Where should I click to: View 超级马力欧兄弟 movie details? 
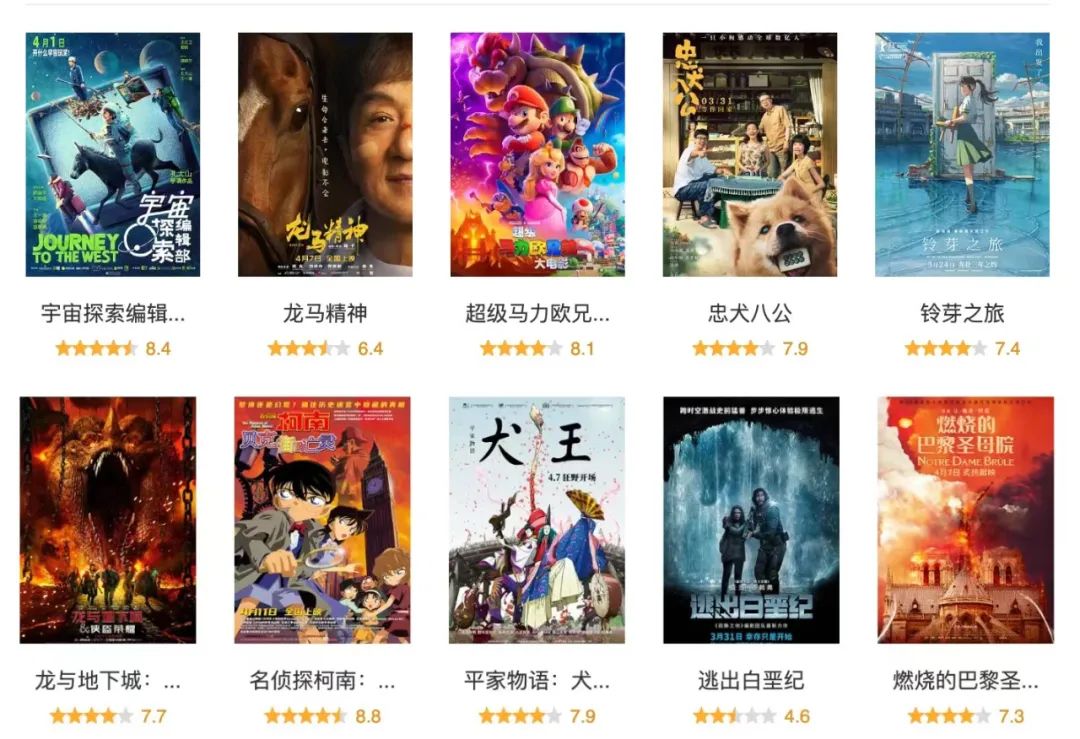(x=537, y=155)
